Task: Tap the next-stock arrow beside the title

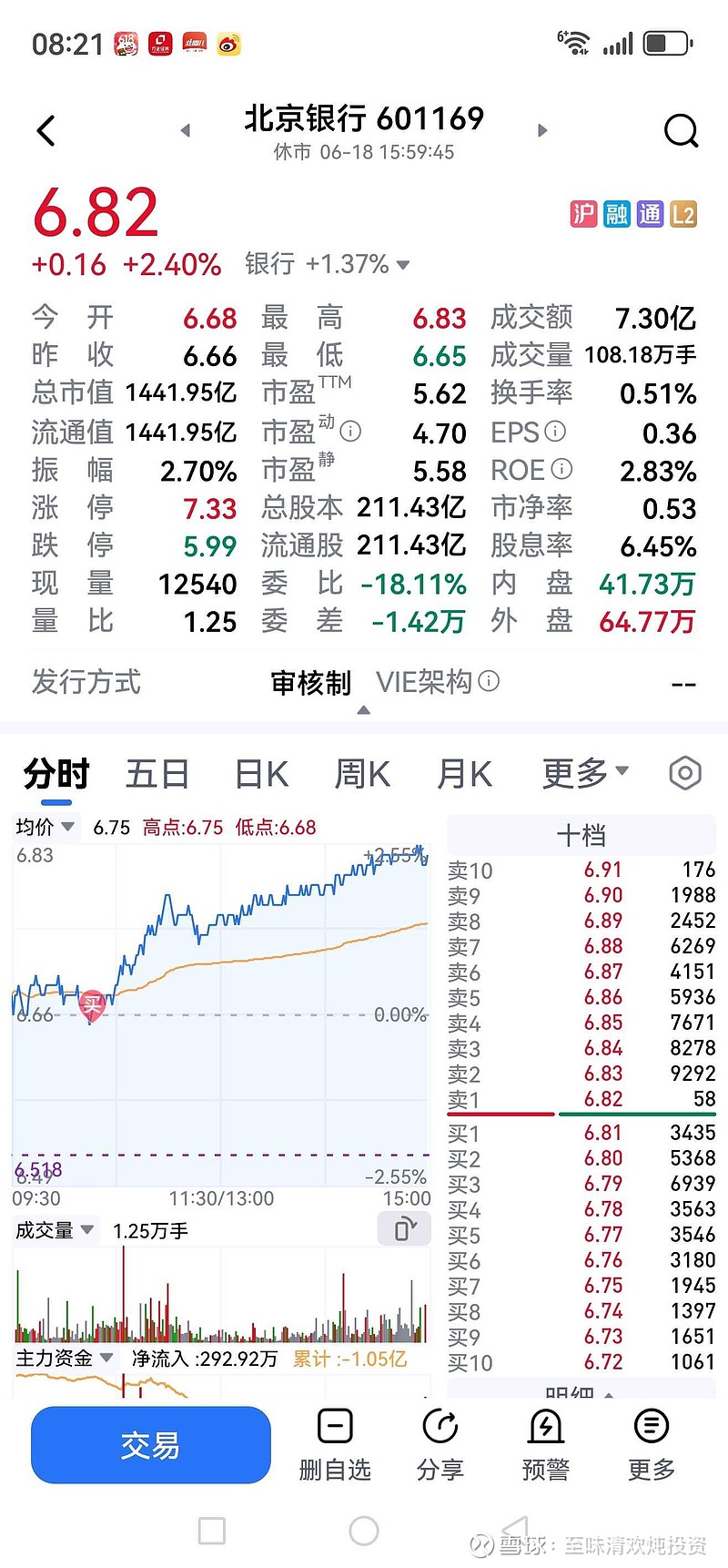Action: point(542,130)
